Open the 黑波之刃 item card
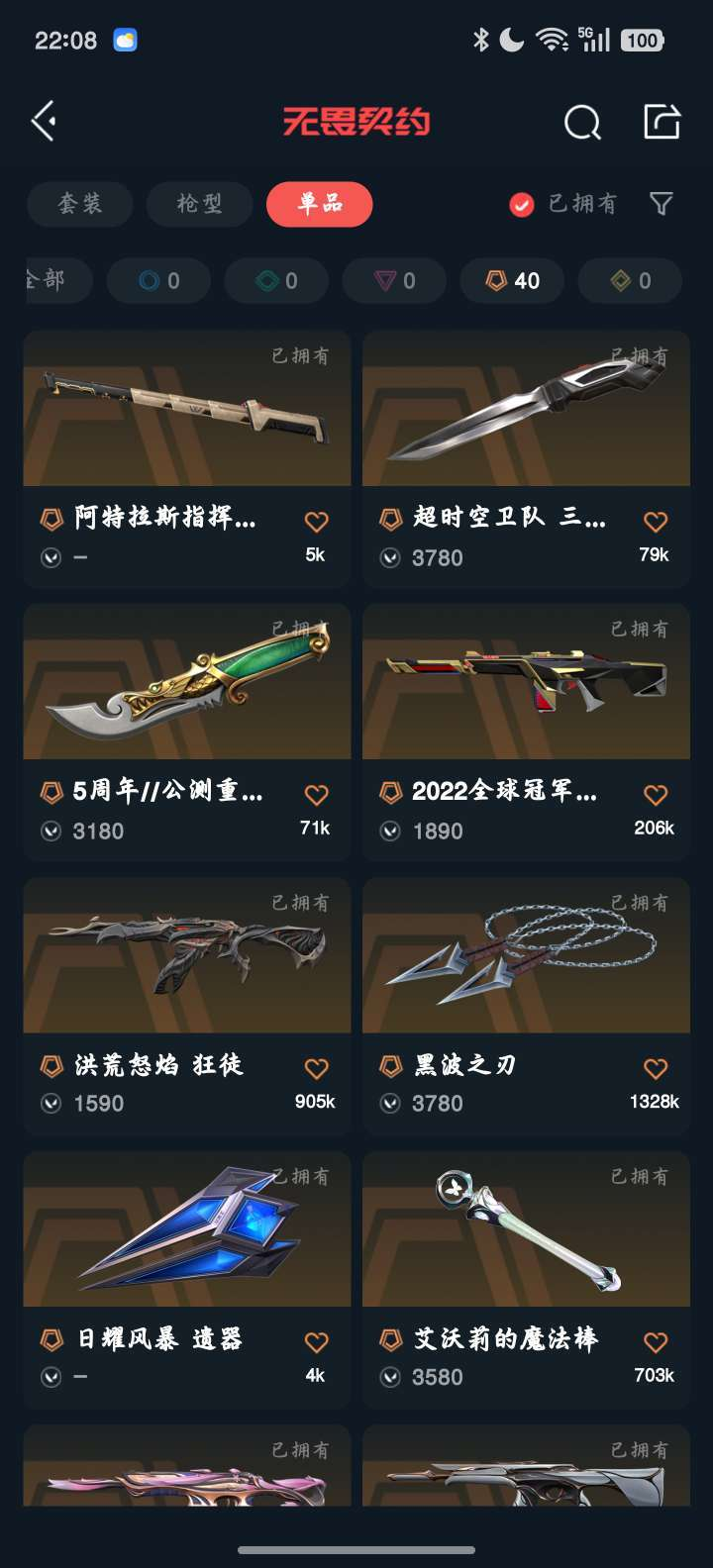This screenshot has height=1568, width=713. click(x=526, y=1006)
